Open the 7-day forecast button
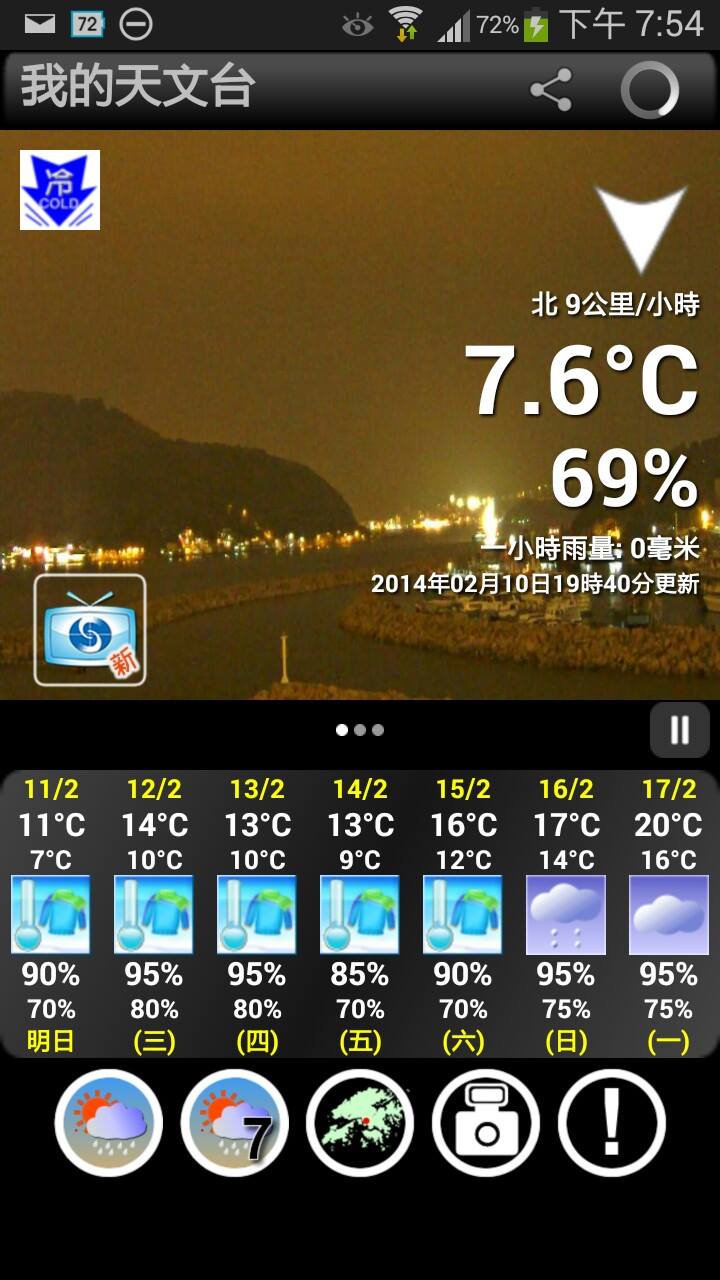This screenshot has width=720, height=1280. click(x=235, y=1122)
